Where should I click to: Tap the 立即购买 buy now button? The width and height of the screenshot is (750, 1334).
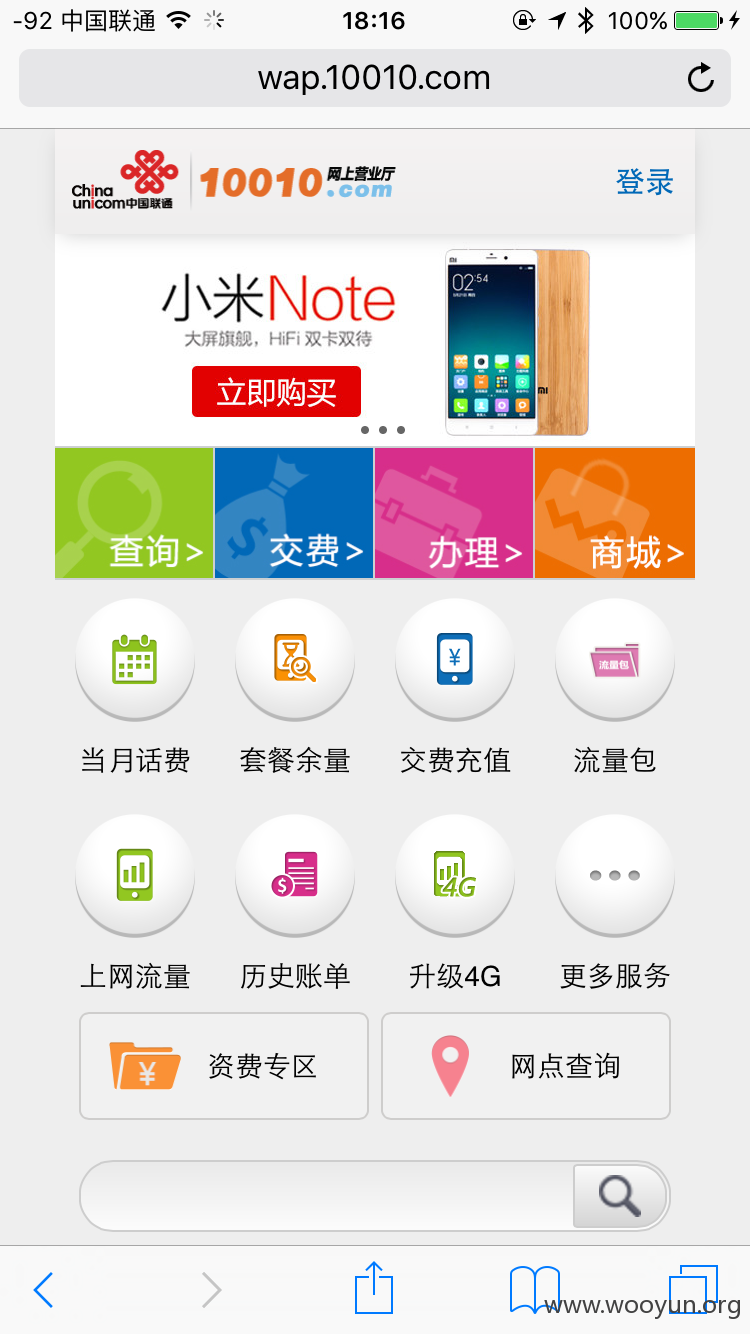point(276,391)
